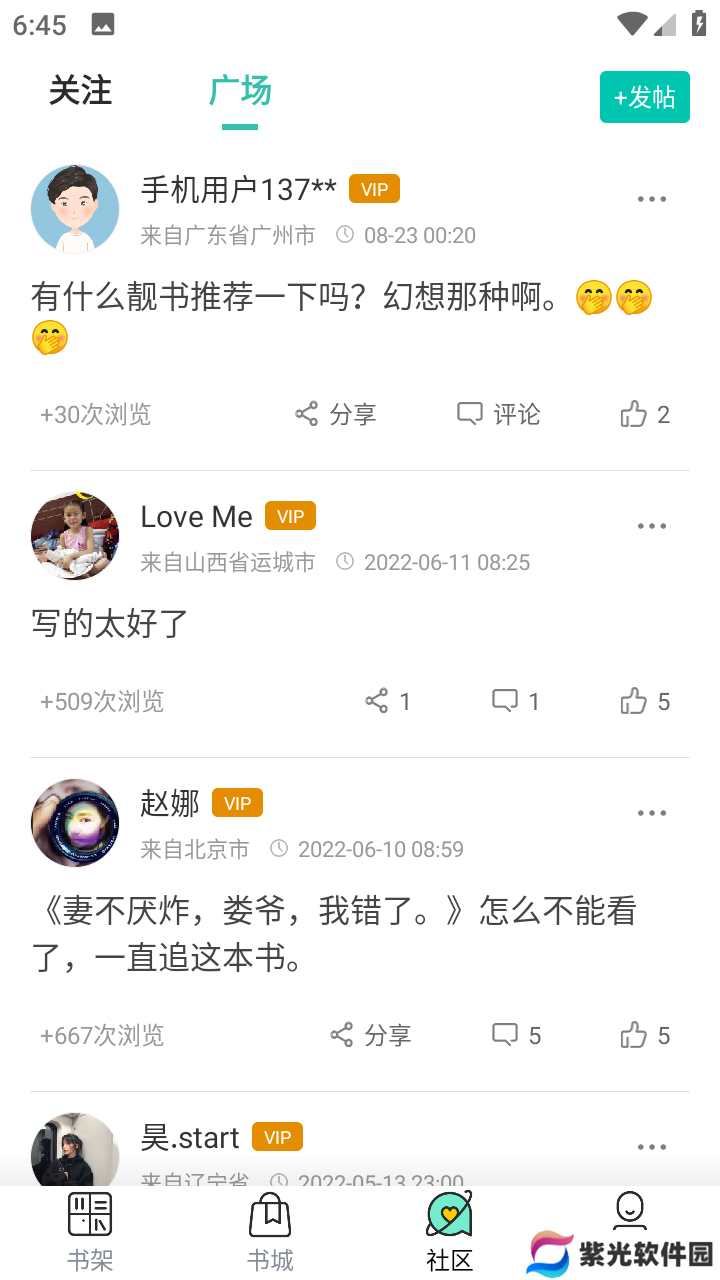This screenshot has width=720, height=1280.
Task: Open the 书城 tab
Action: tap(270, 1231)
